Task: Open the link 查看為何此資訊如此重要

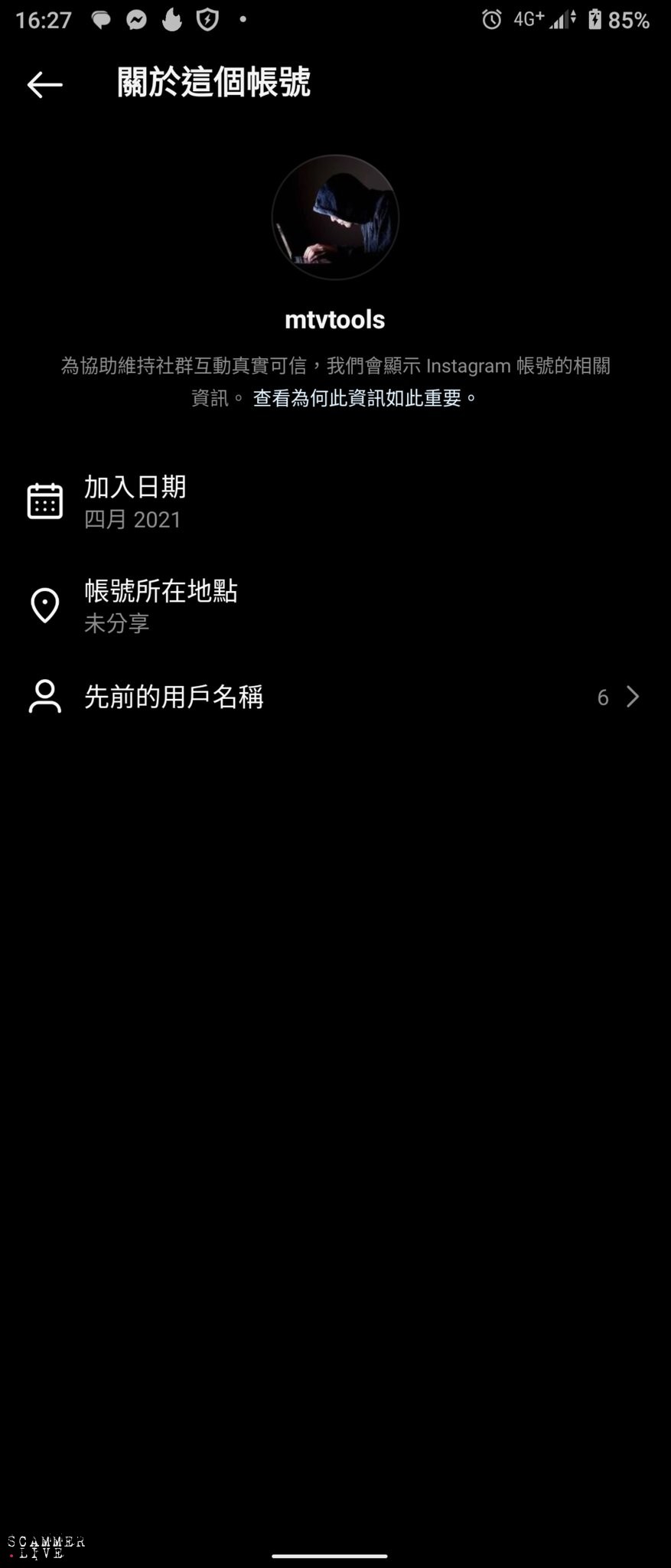Action: coord(358,398)
